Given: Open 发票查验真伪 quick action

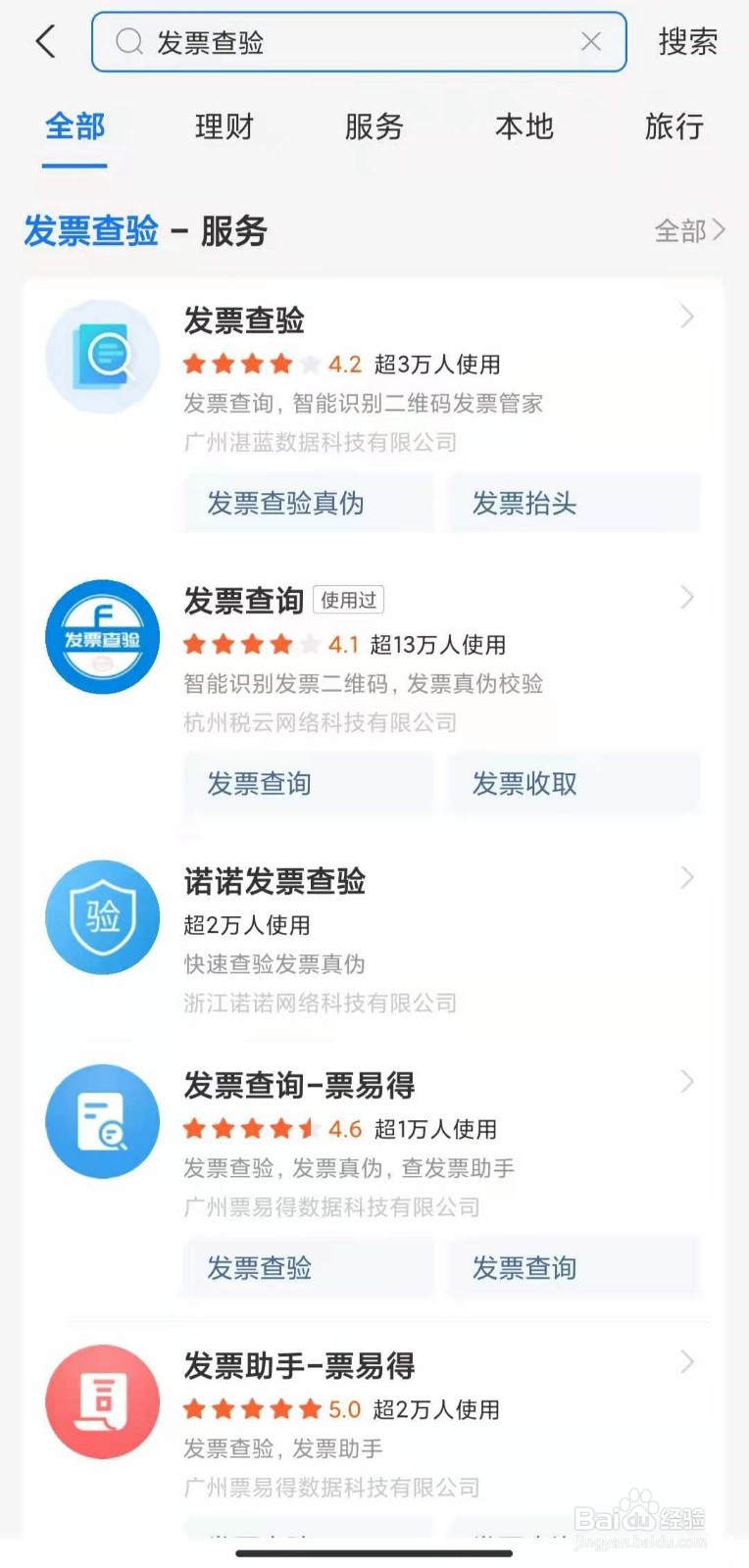Looking at the screenshot, I should [x=307, y=503].
